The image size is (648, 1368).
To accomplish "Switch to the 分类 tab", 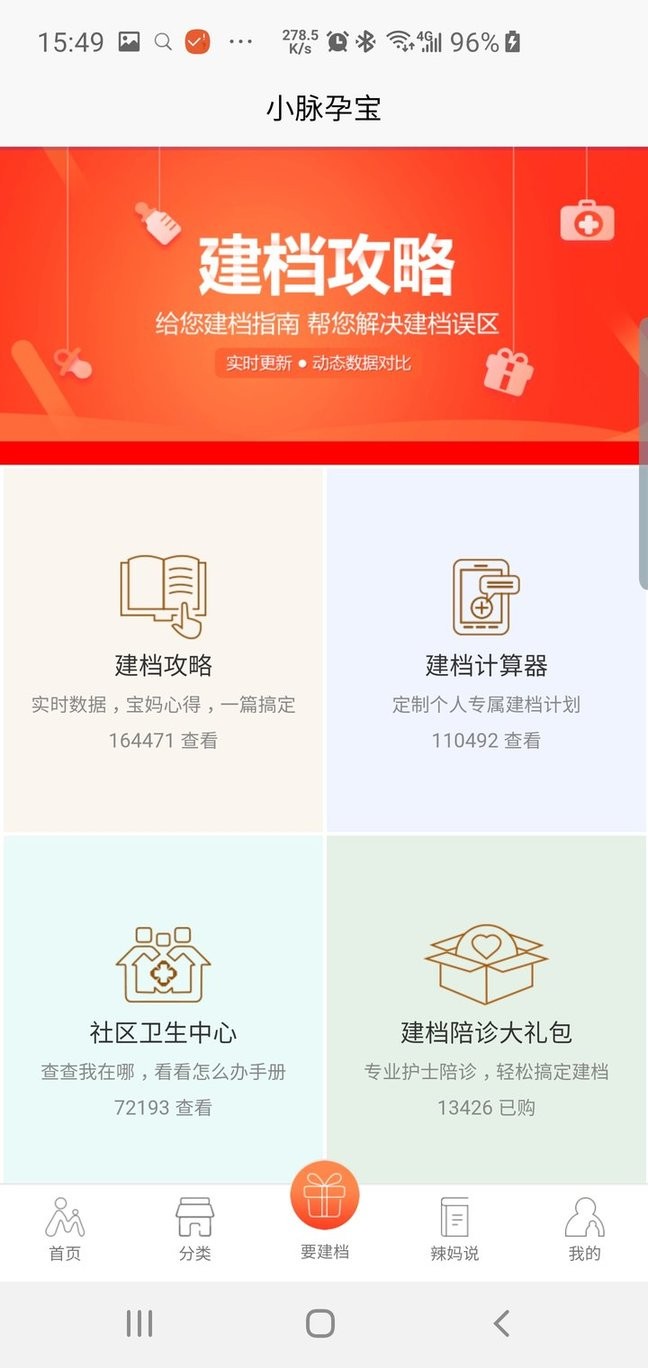I will tap(195, 1230).
